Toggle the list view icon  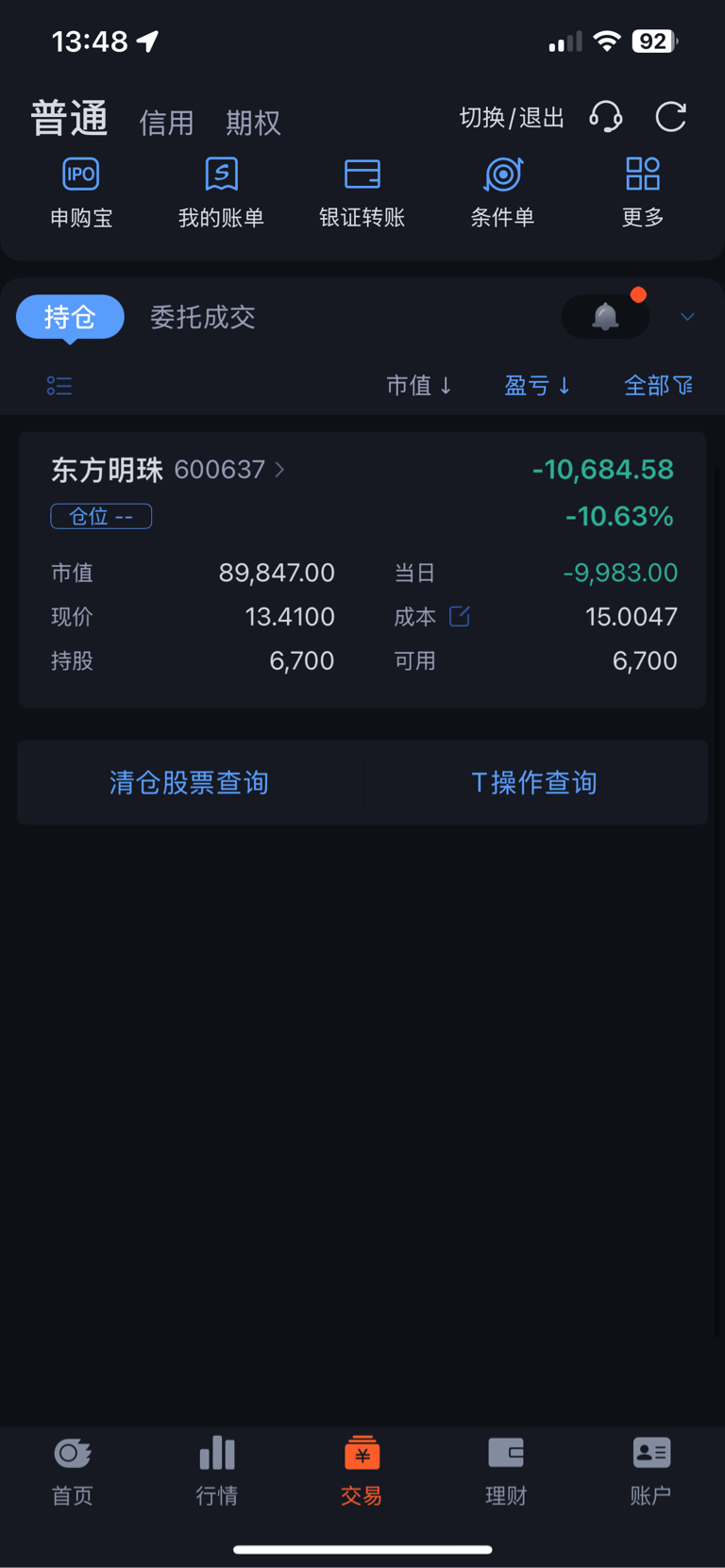(x=59, y=386)
